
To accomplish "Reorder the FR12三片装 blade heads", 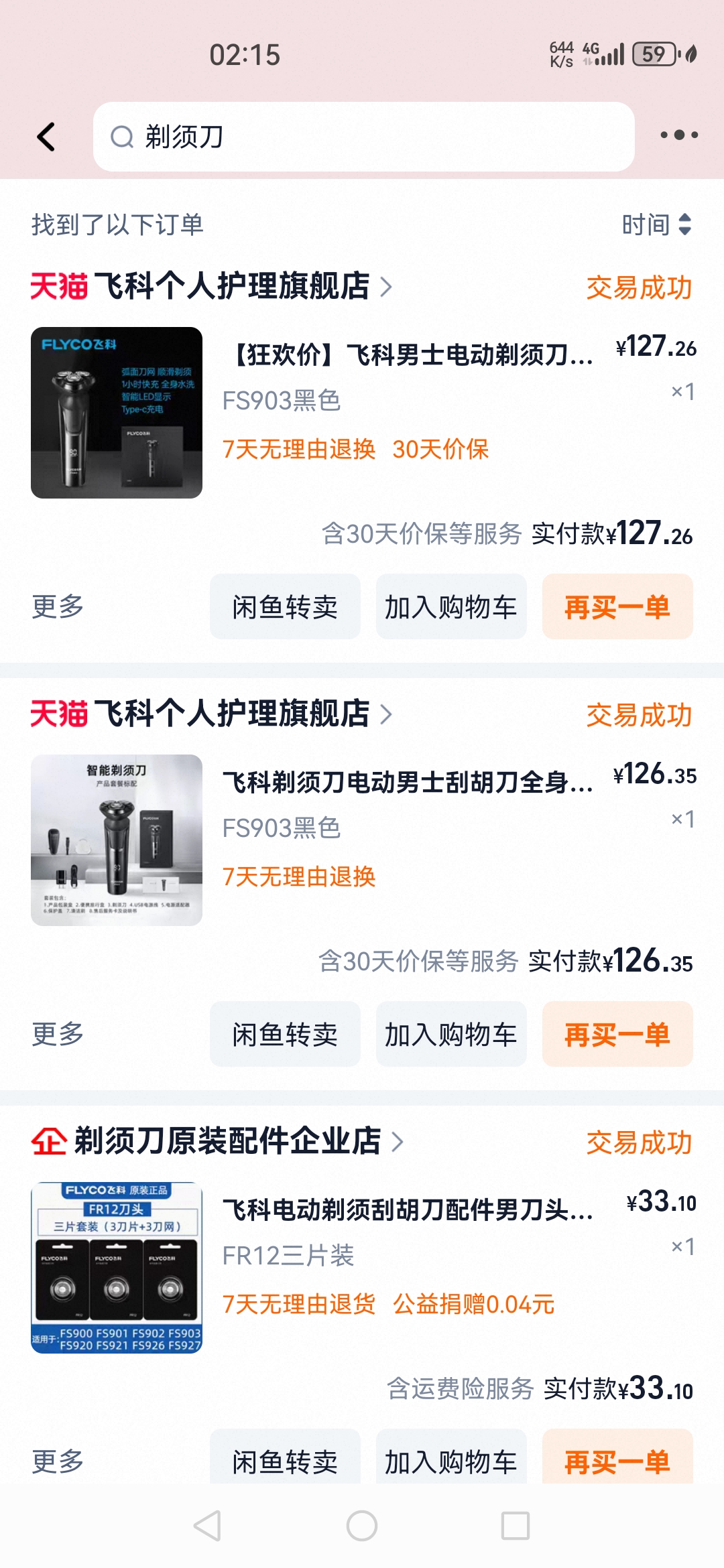I will click(x=617, y=1461).
